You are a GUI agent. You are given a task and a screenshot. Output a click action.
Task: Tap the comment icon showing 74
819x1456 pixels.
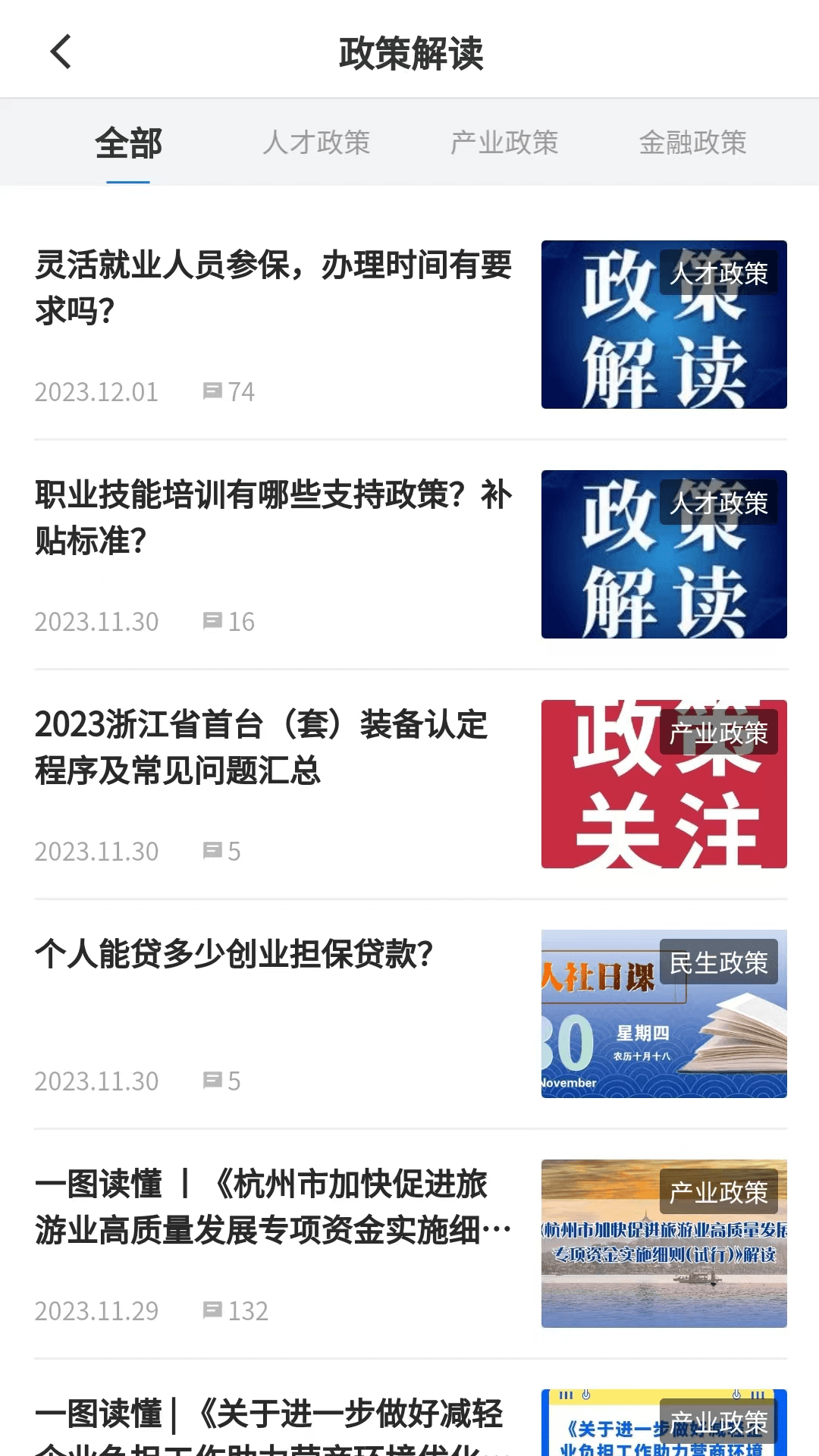tap(213, 392)
